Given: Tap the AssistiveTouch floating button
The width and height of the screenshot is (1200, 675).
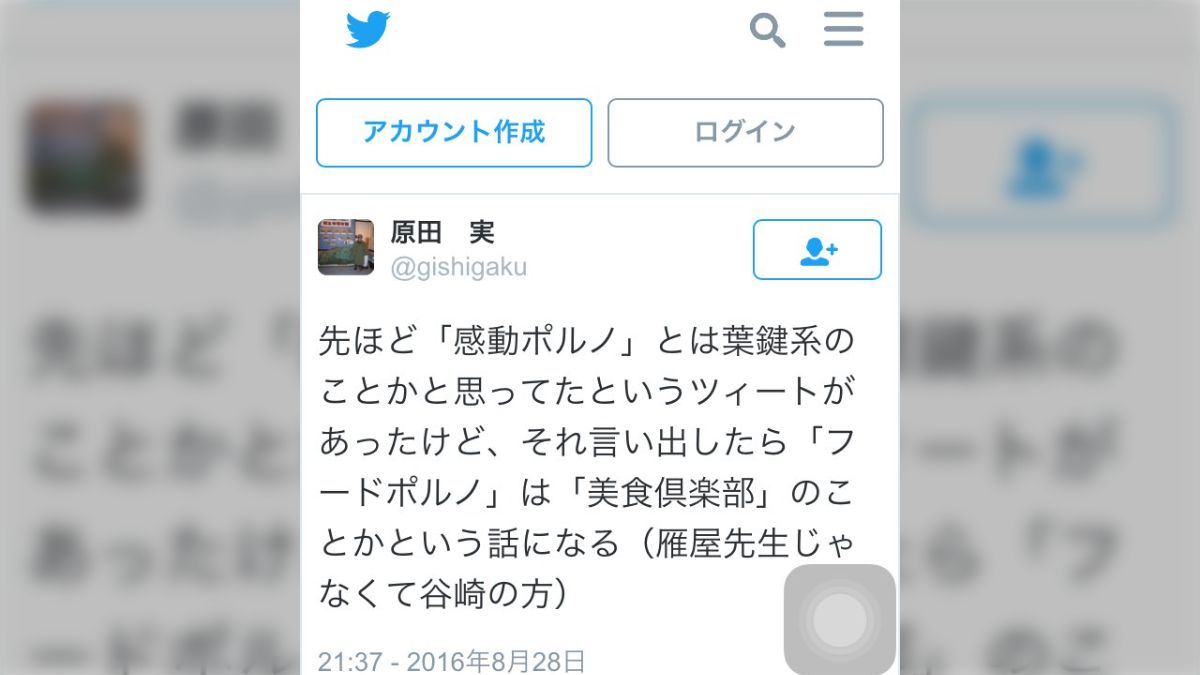Looking at the screenshot, I should [839, 620].
